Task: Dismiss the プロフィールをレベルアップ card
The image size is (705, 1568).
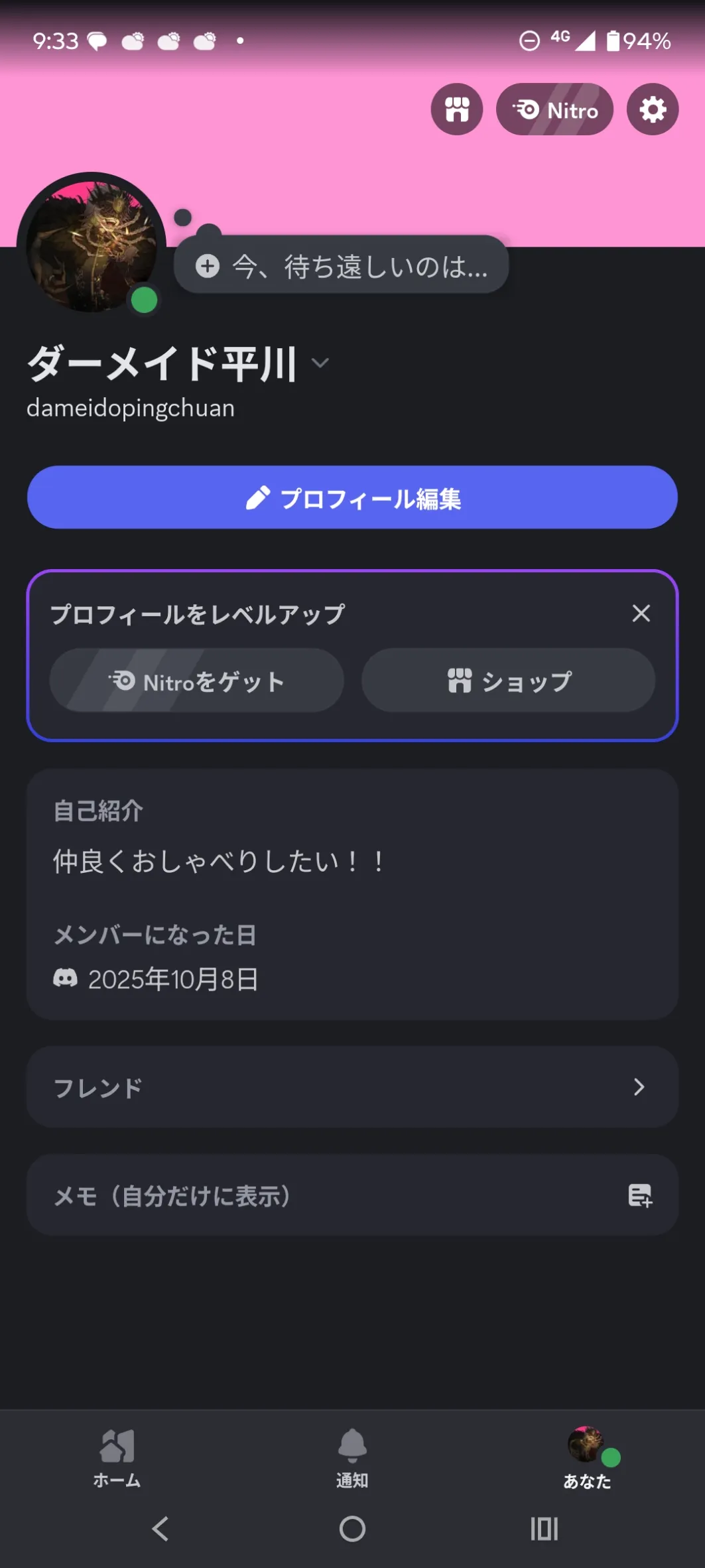Action: pyautogui.click(x=641, y=614)
